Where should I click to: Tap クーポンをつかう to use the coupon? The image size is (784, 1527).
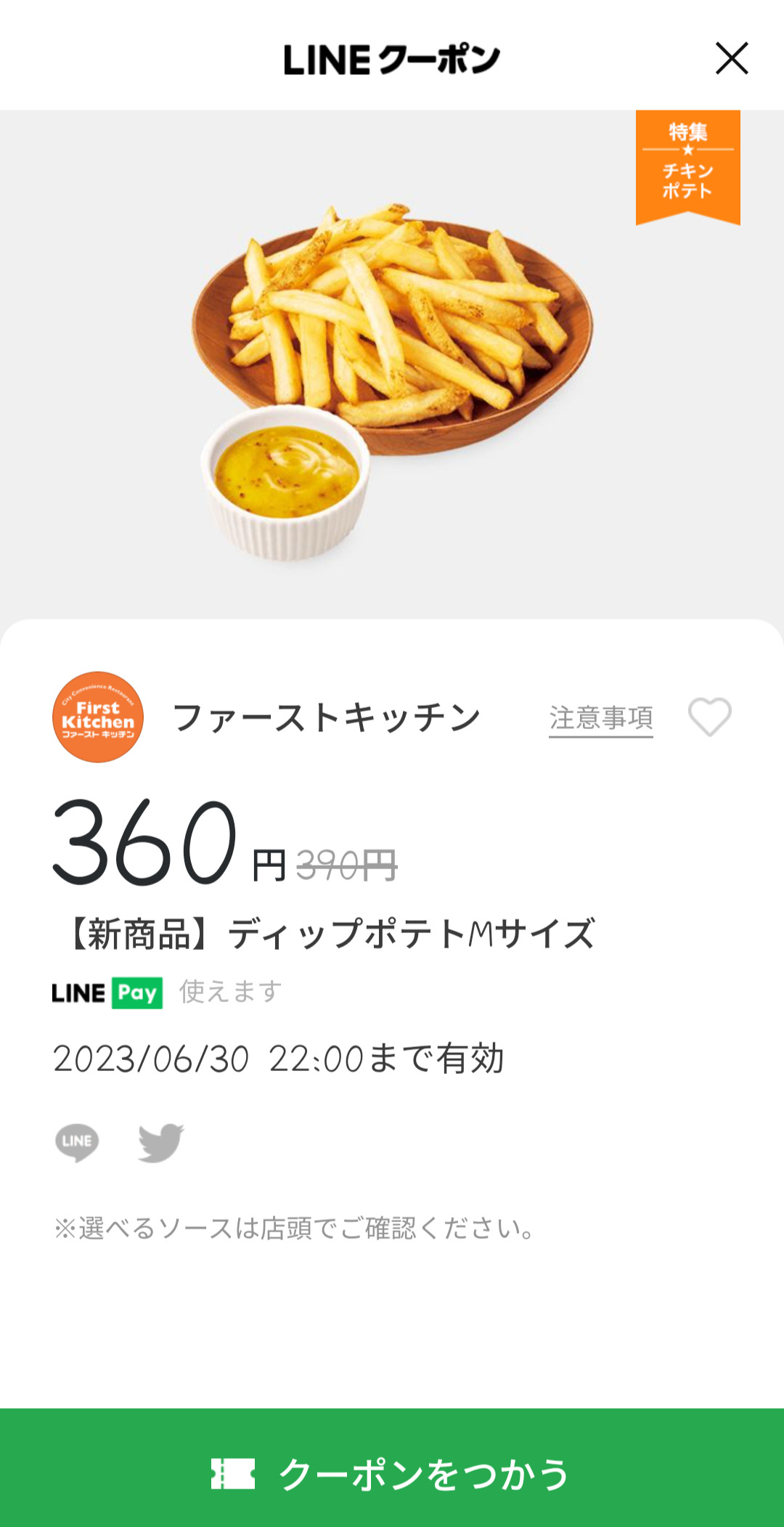point(392,1473)
